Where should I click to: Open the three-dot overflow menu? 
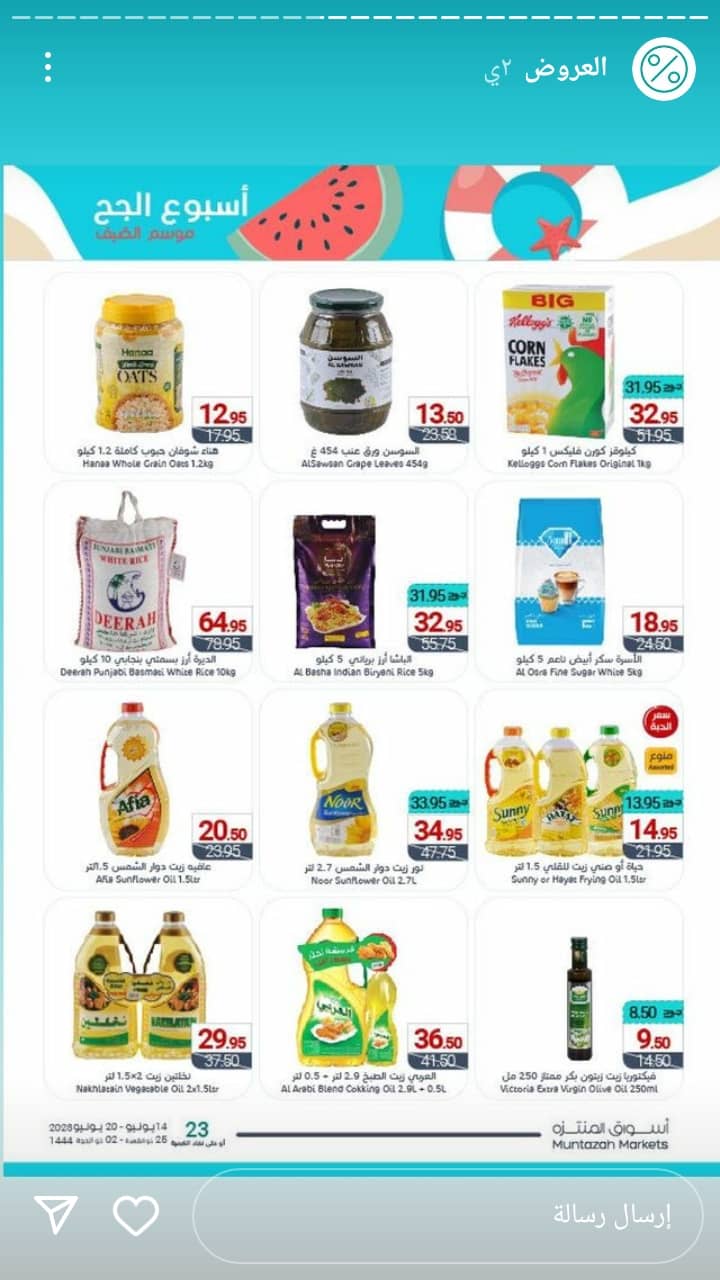point(47,67)
